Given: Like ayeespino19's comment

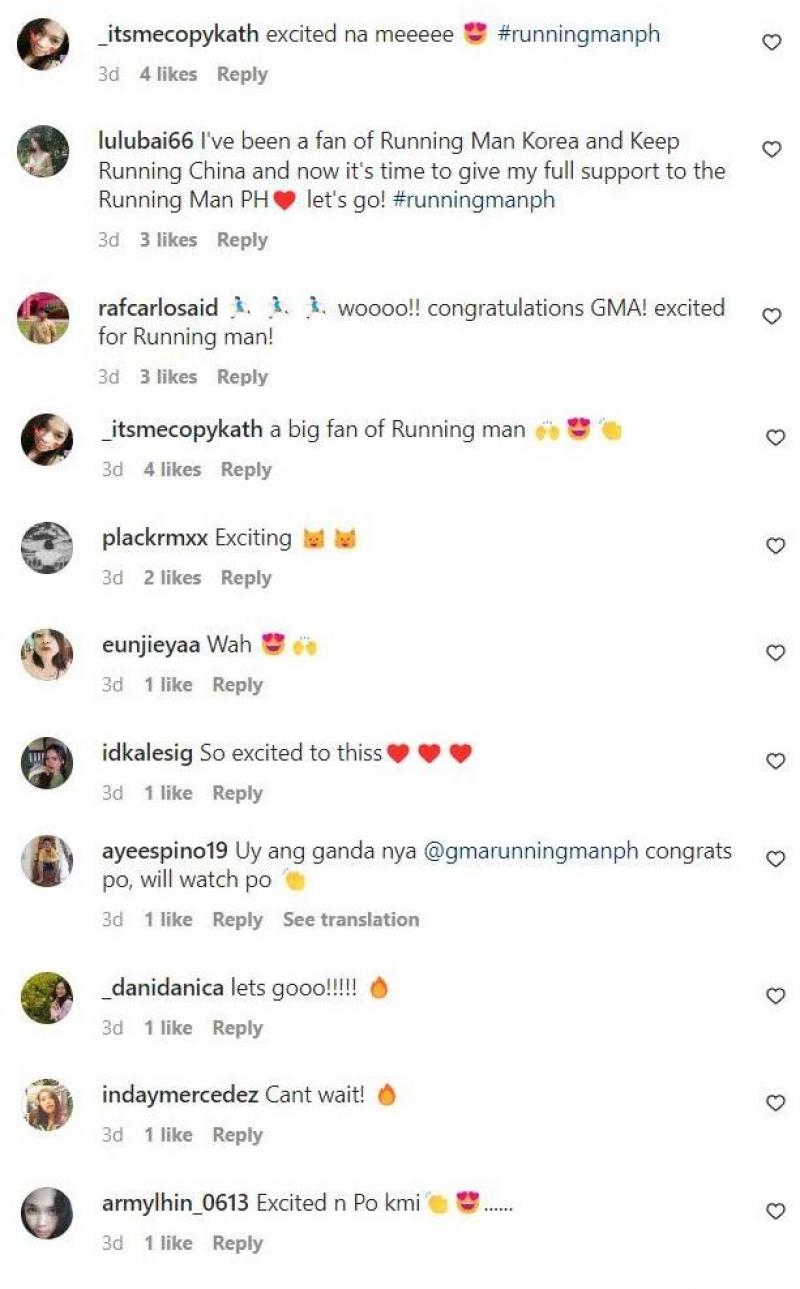Looking at the screenshot, I should (774, 859).
